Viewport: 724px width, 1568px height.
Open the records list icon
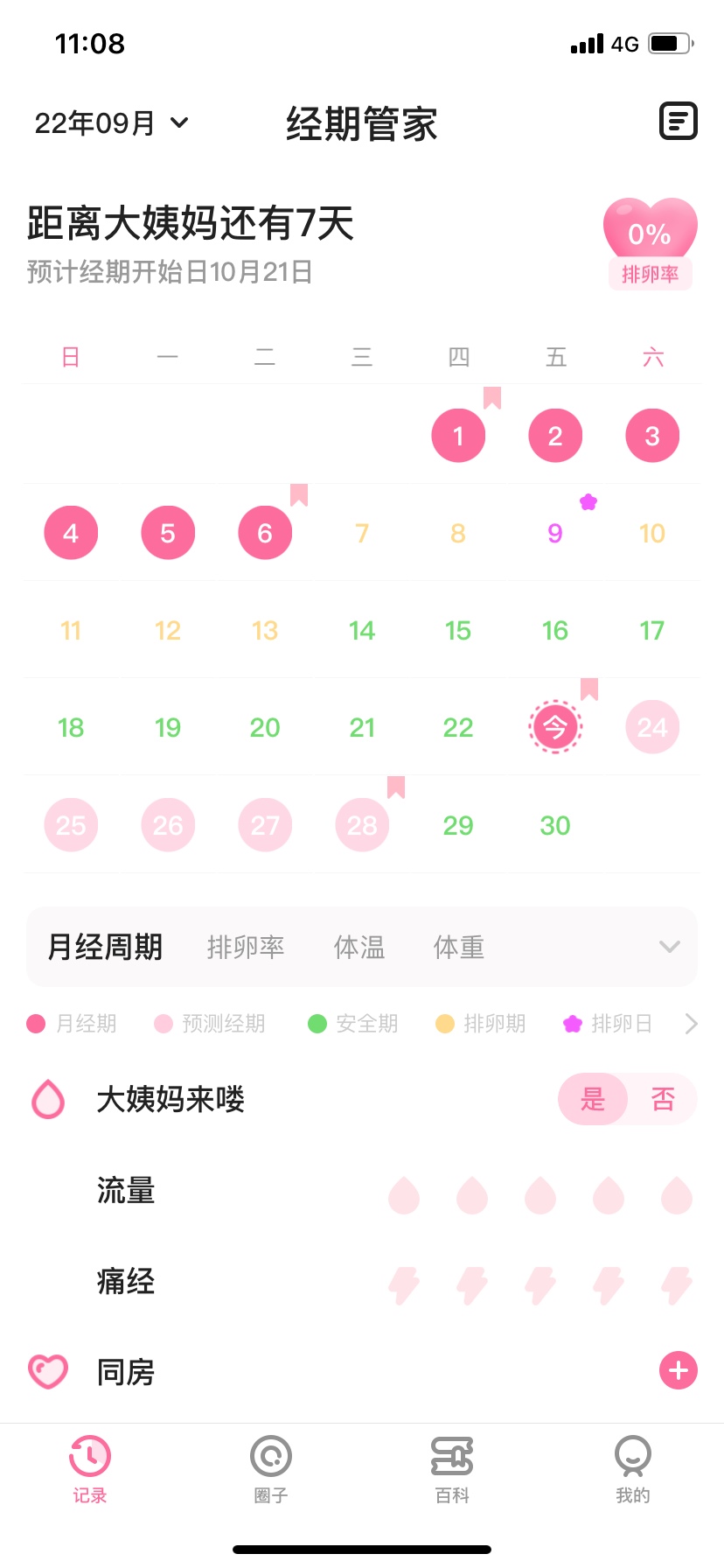tap(678, 122)
